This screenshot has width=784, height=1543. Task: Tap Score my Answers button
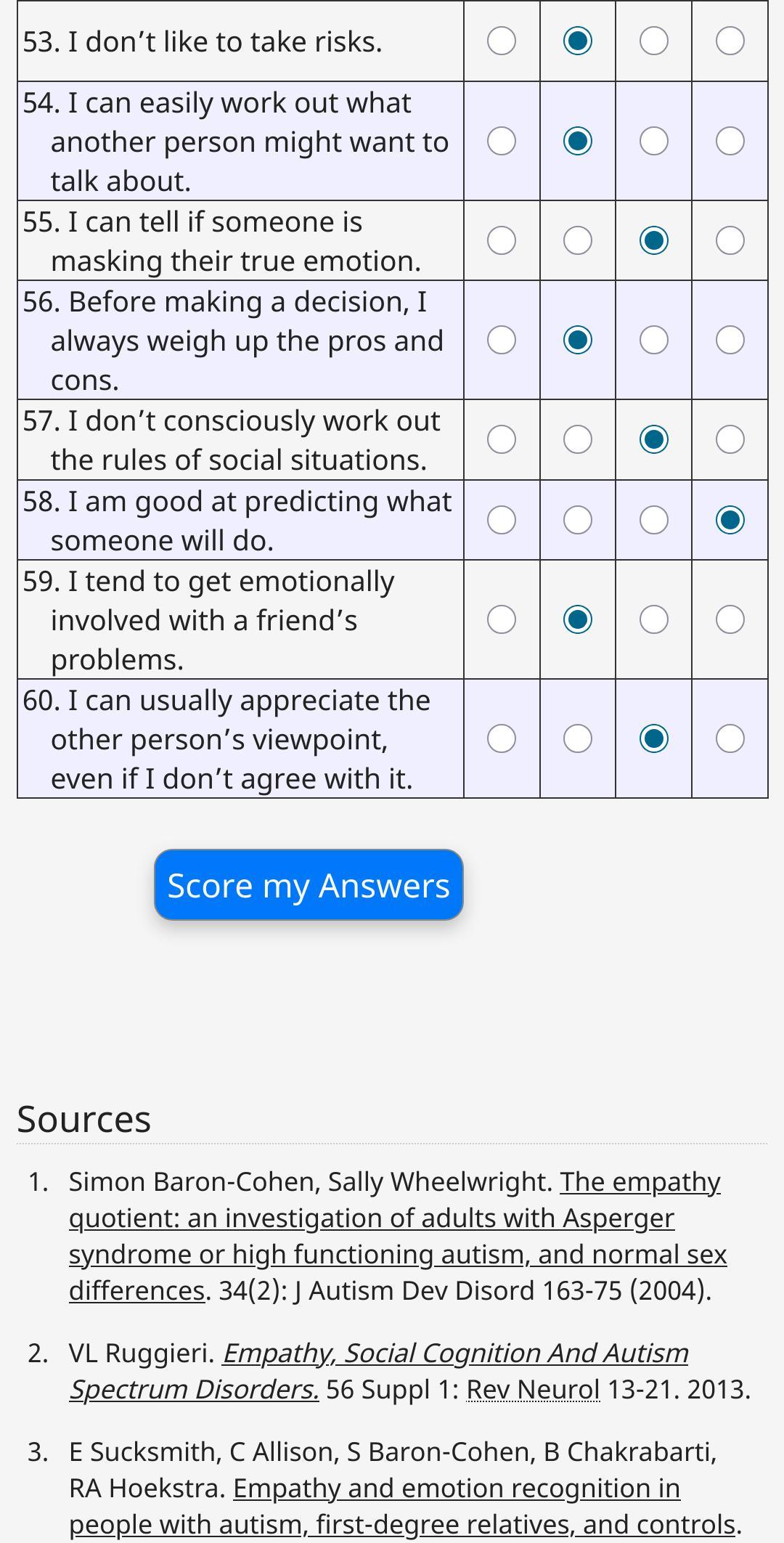tap(309, 884)
